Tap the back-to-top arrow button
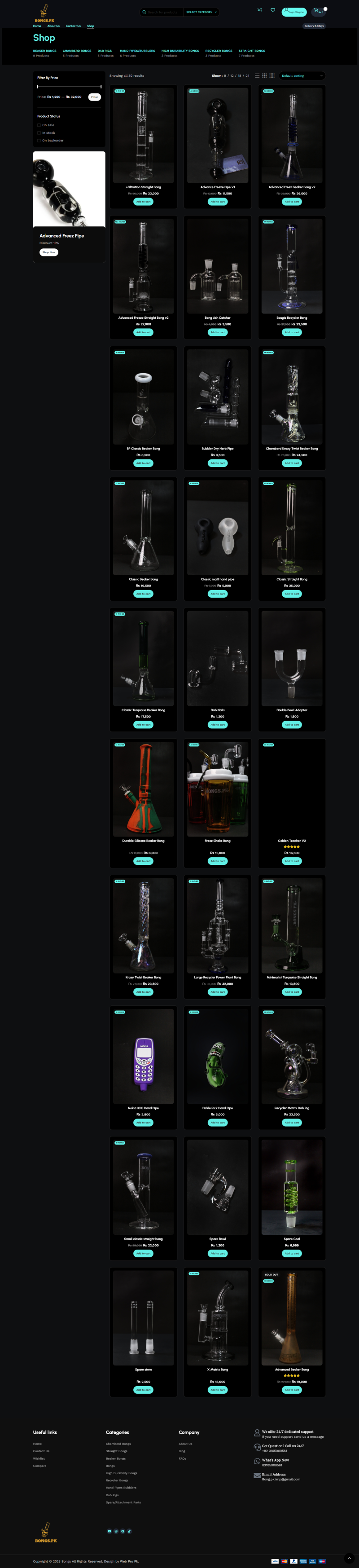Viewport: 359px width, 1568px height. 349,1558
